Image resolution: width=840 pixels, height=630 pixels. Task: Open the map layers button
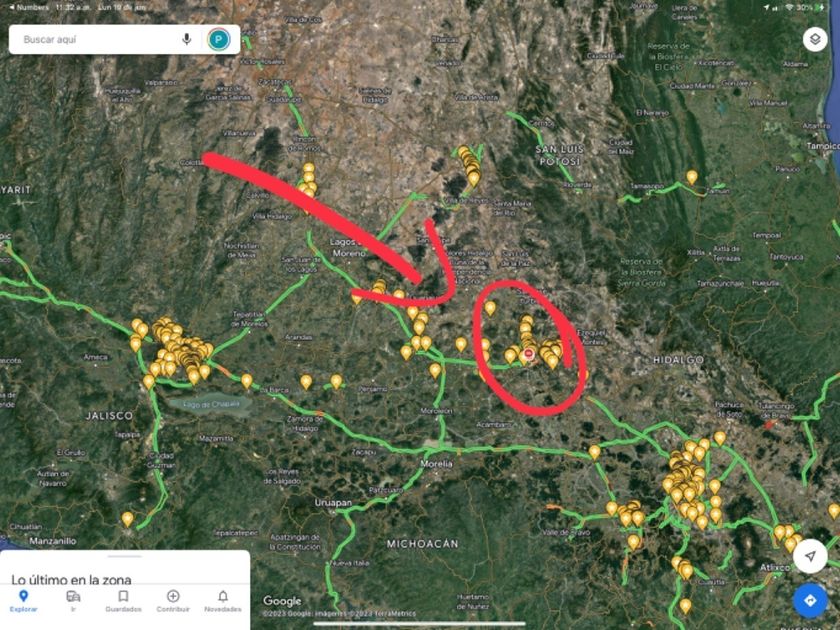815,40
